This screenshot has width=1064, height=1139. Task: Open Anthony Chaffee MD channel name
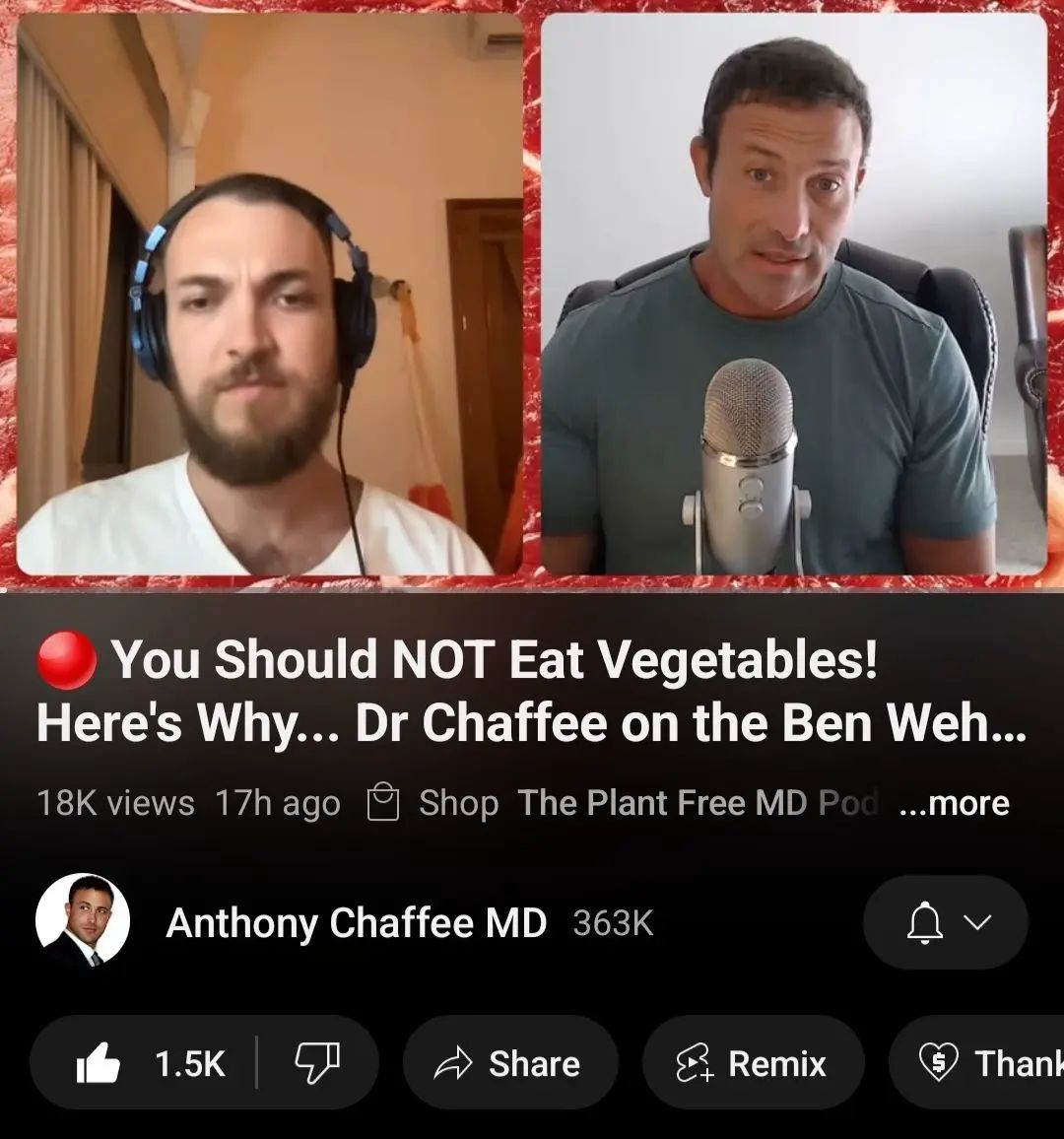pos(356,923)
